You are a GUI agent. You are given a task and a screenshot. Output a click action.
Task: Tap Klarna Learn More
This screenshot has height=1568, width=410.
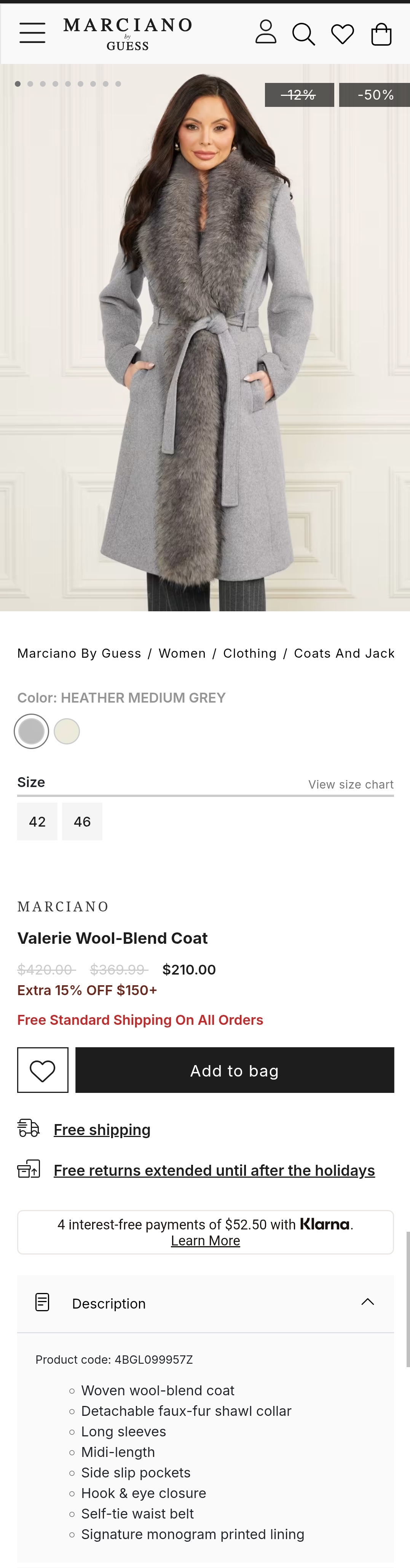tap(205, 1240)
